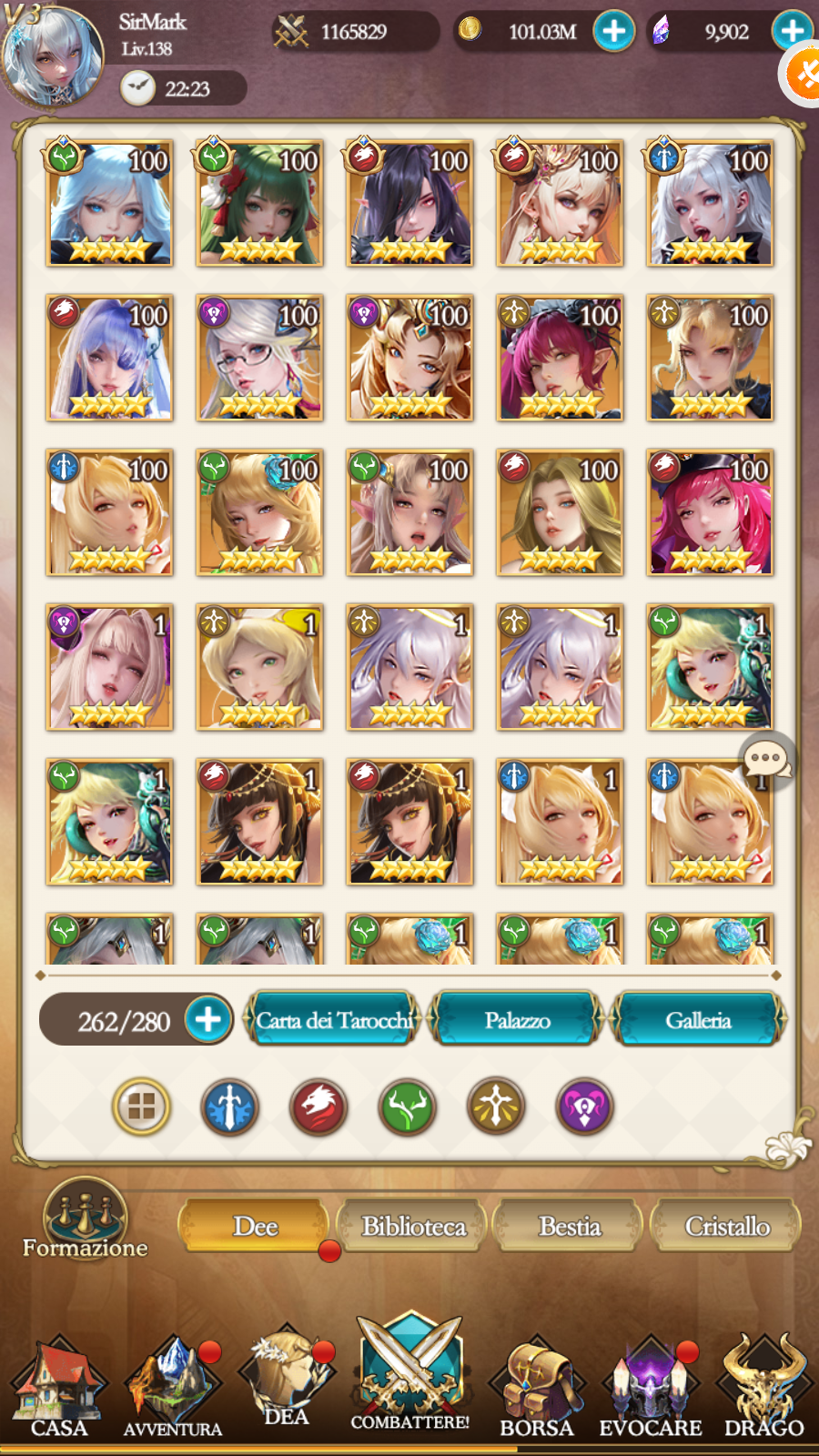Open the chat speech bubble
819x1456 pixels.
tap(766, 758)
